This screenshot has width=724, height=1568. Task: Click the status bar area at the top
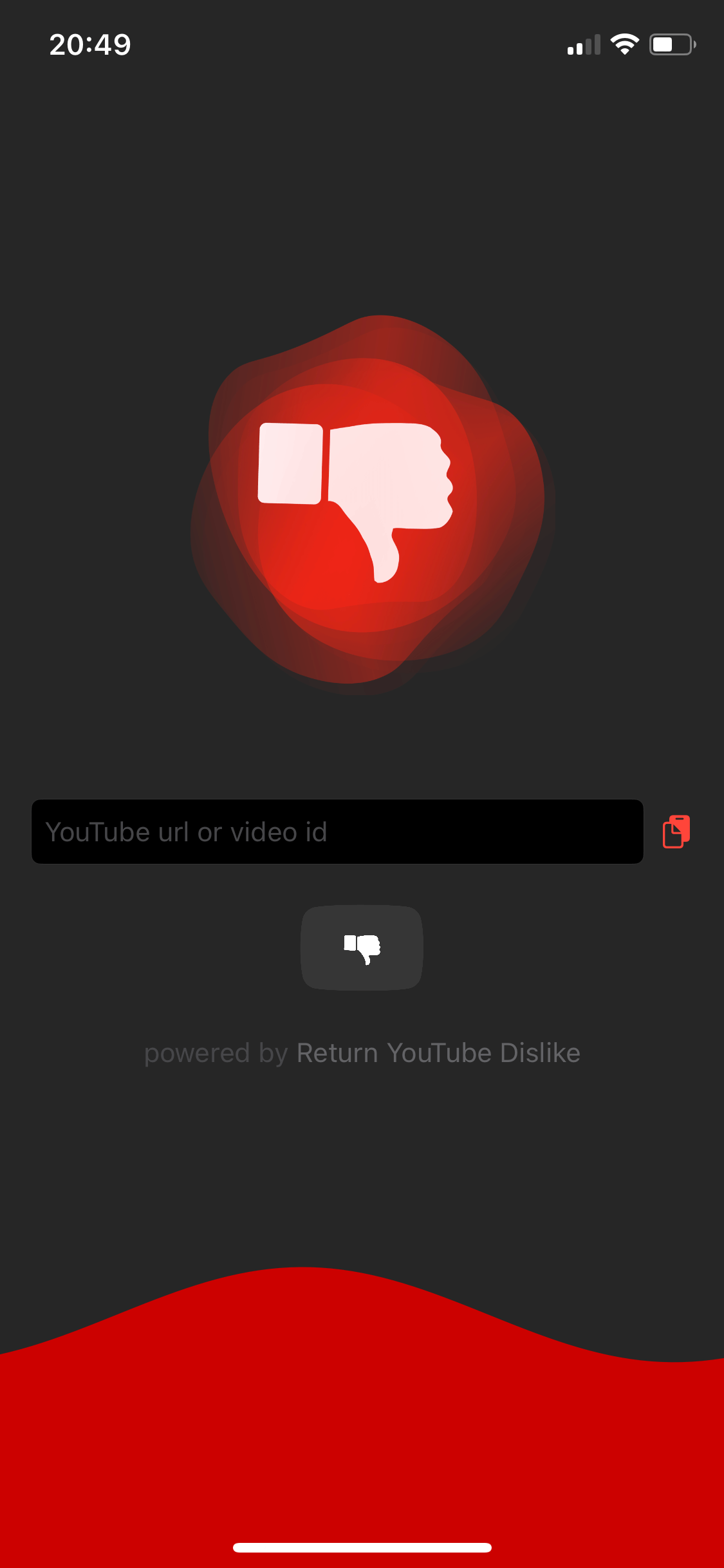(x=362, y=44)
